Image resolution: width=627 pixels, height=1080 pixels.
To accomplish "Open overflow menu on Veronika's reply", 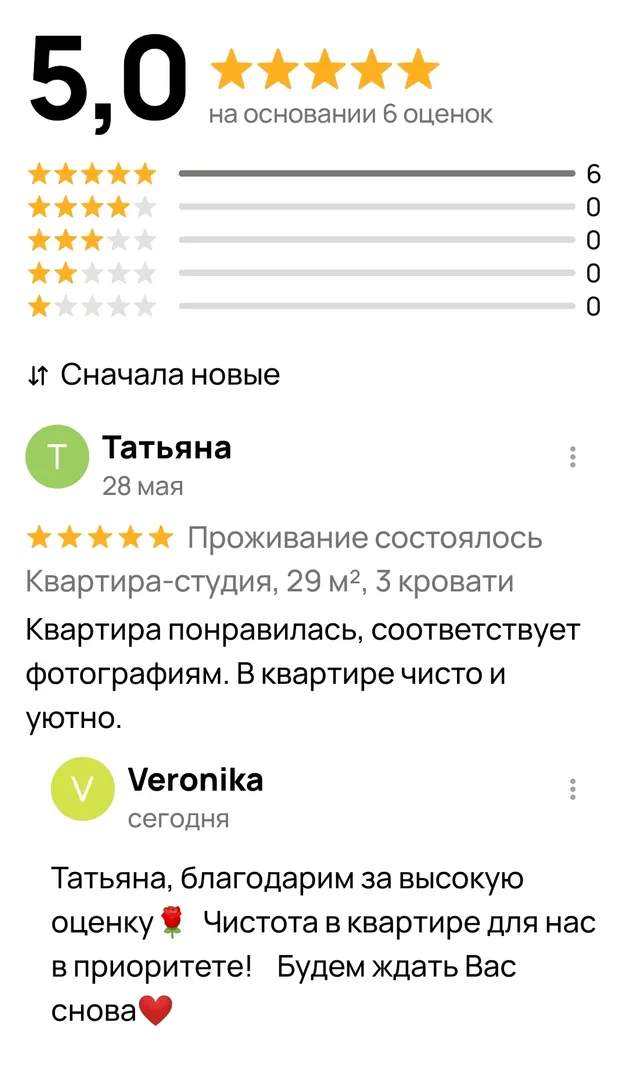I will (572, 789).
